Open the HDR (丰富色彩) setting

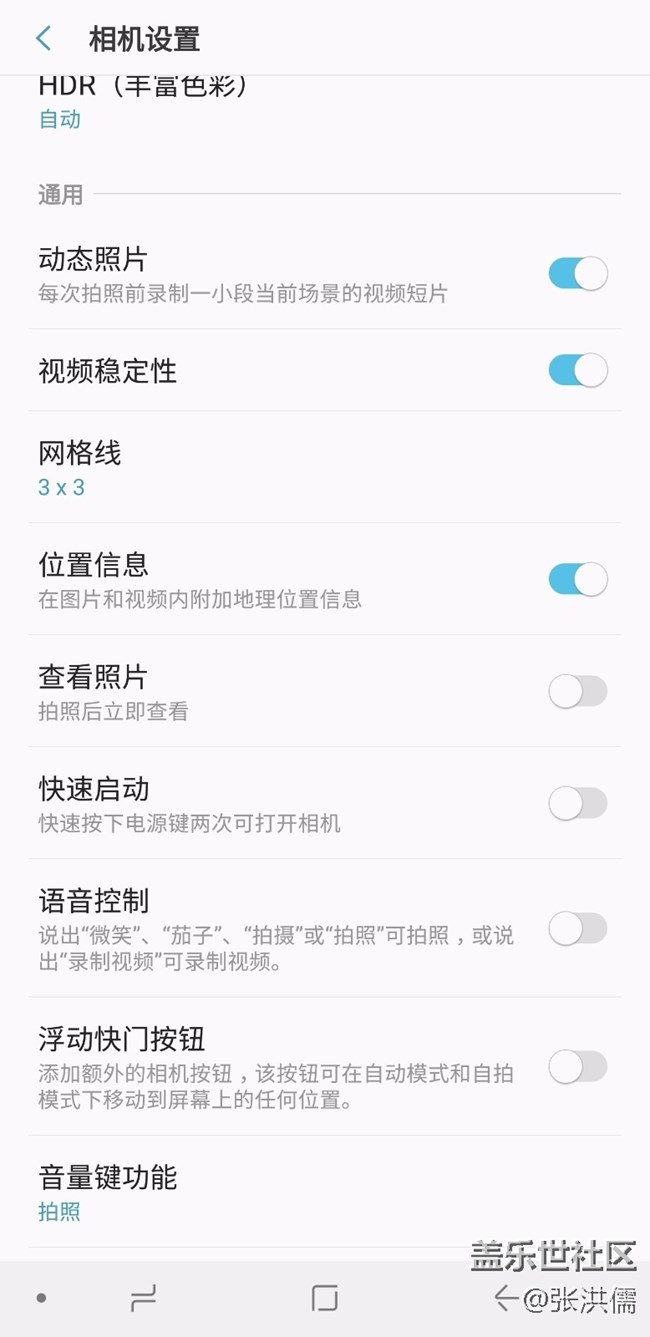(140, 102)
